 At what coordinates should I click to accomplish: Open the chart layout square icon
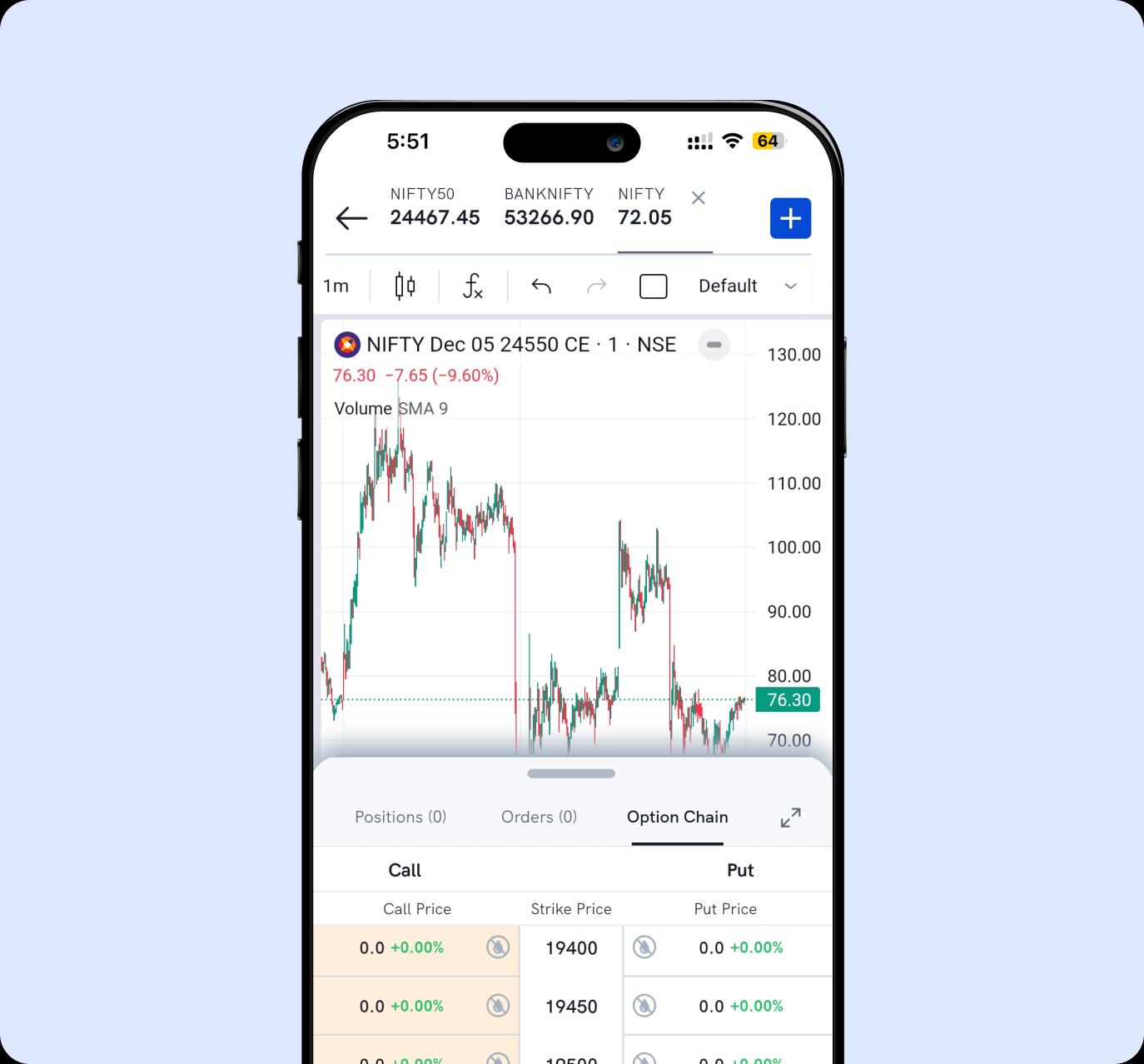(653, 286)
